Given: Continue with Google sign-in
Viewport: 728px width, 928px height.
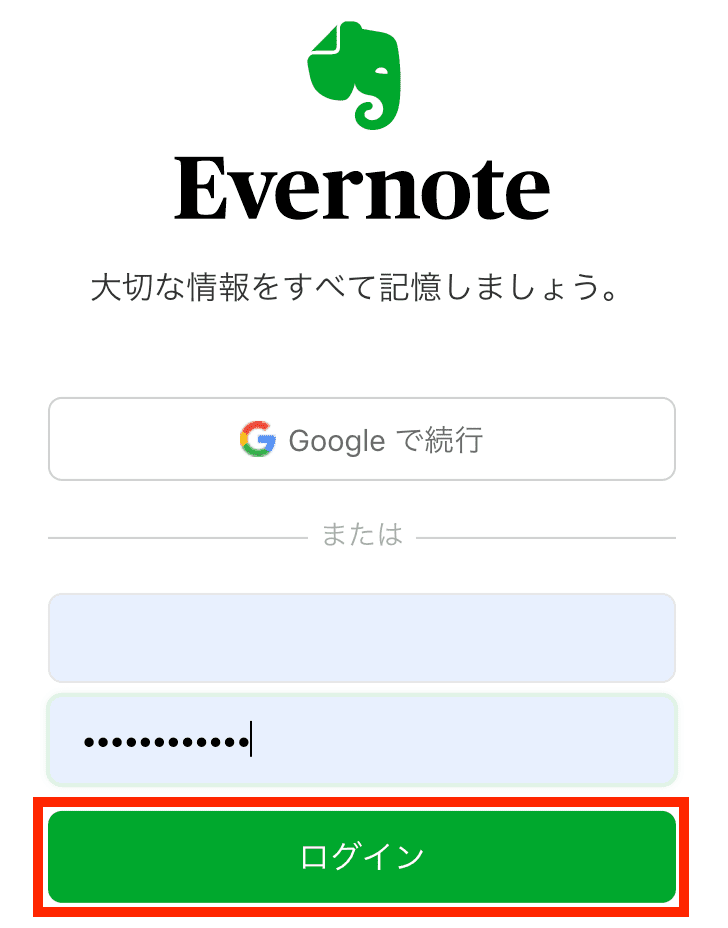Looking at the screenshot, I should click(x=362, y=440).
